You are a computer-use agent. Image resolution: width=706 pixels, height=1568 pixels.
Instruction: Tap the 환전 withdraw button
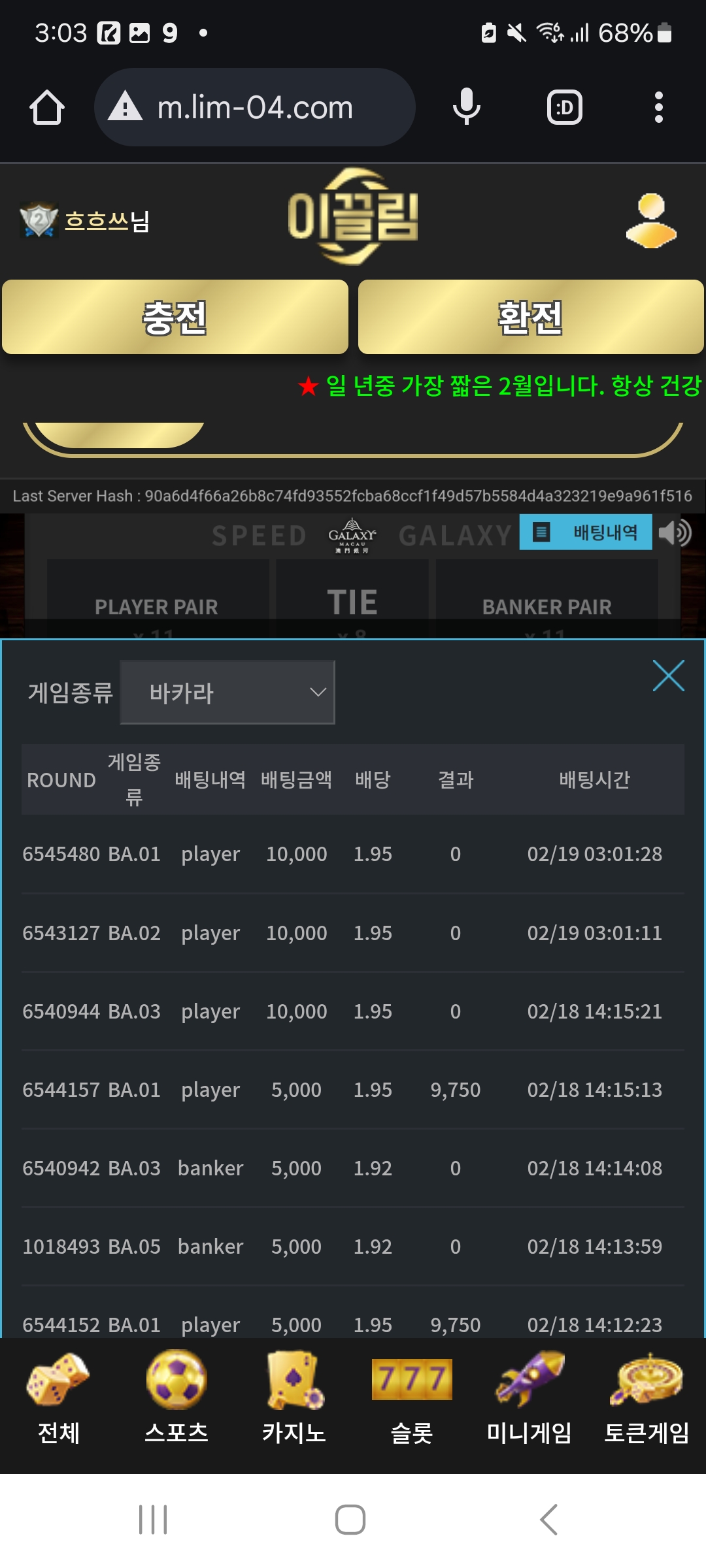point(531,318)
